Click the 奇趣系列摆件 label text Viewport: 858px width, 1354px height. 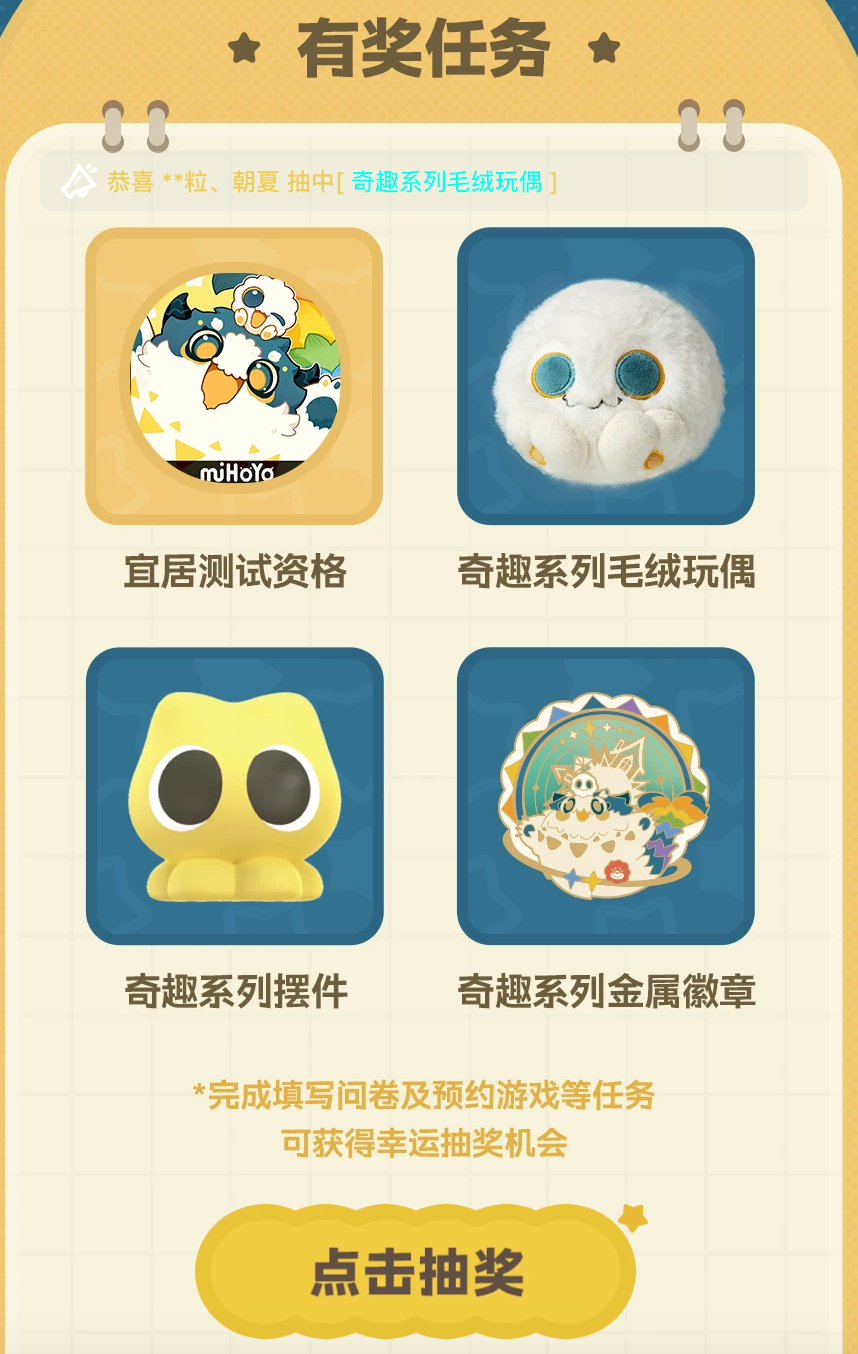tap(233, 990)
